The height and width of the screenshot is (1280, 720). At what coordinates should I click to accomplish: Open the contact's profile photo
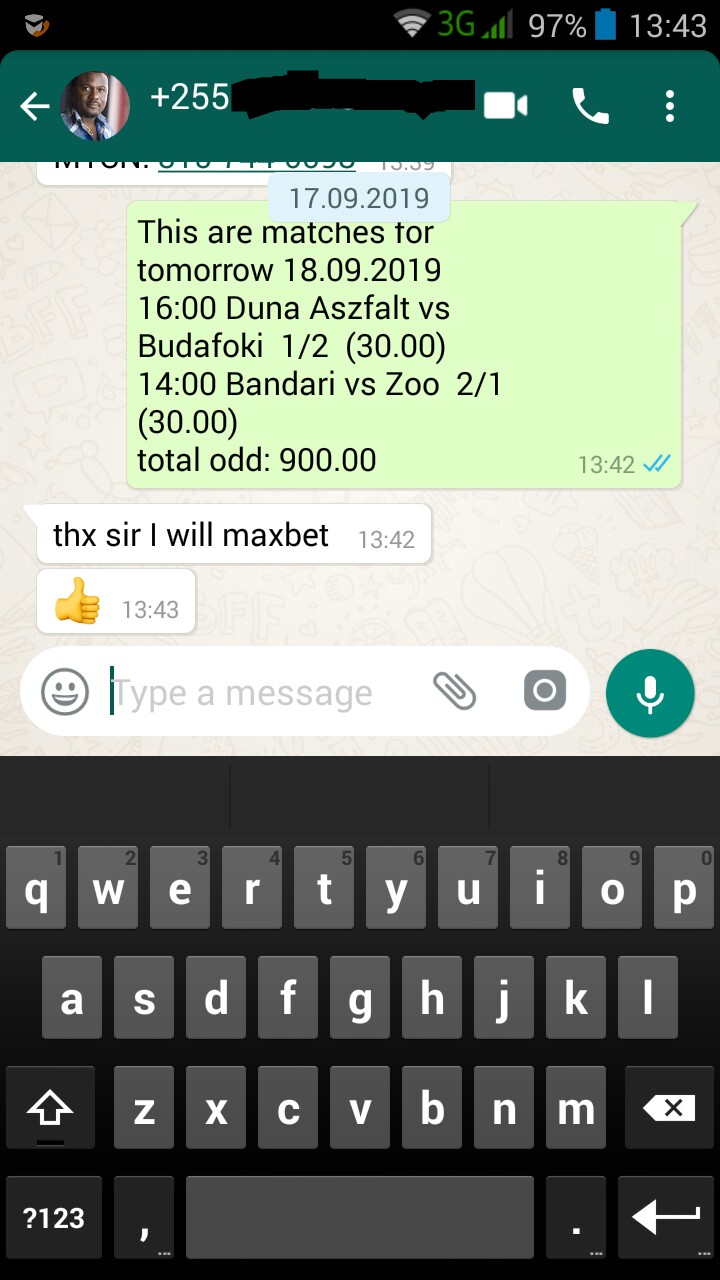coord(96,106)
